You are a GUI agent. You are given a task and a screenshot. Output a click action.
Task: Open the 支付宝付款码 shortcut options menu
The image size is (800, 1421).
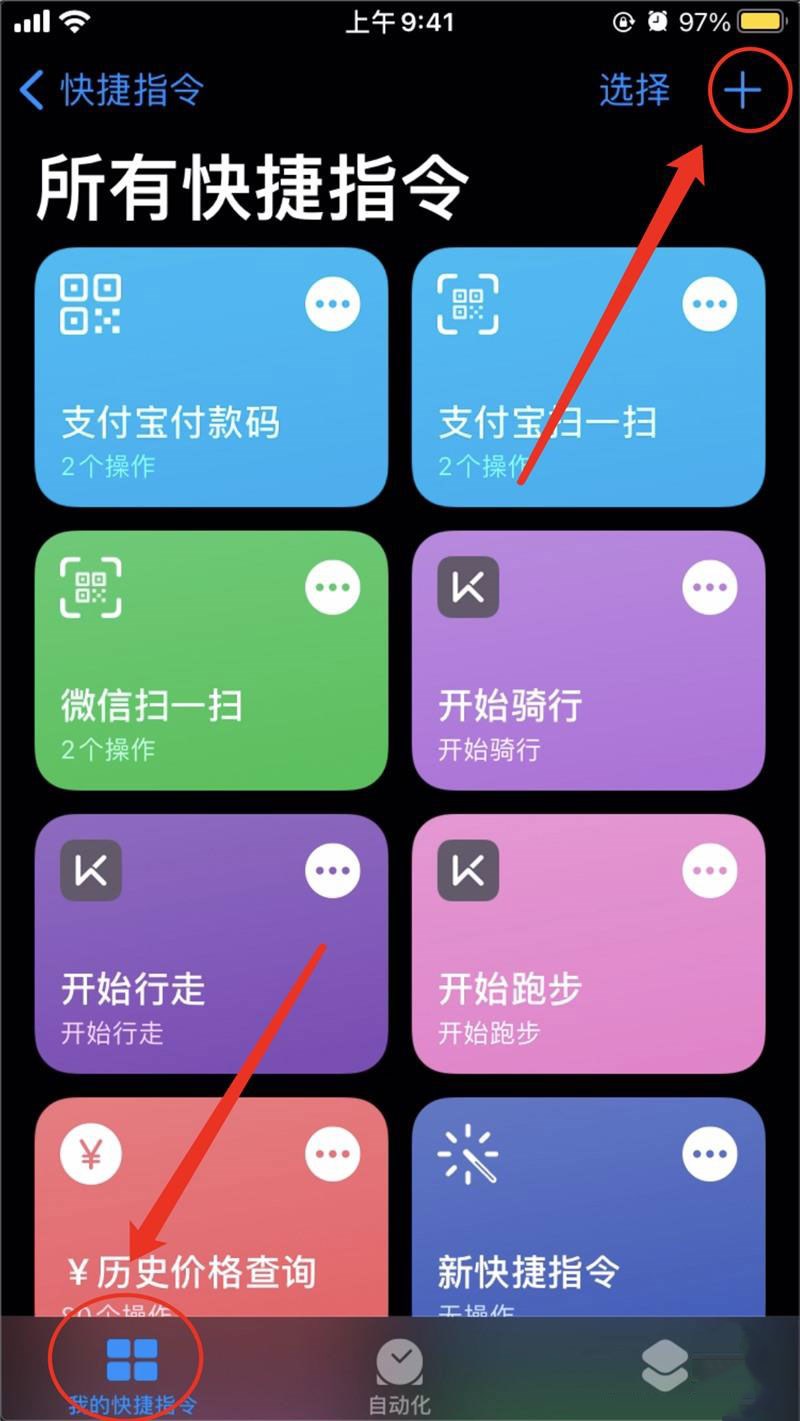331,303
